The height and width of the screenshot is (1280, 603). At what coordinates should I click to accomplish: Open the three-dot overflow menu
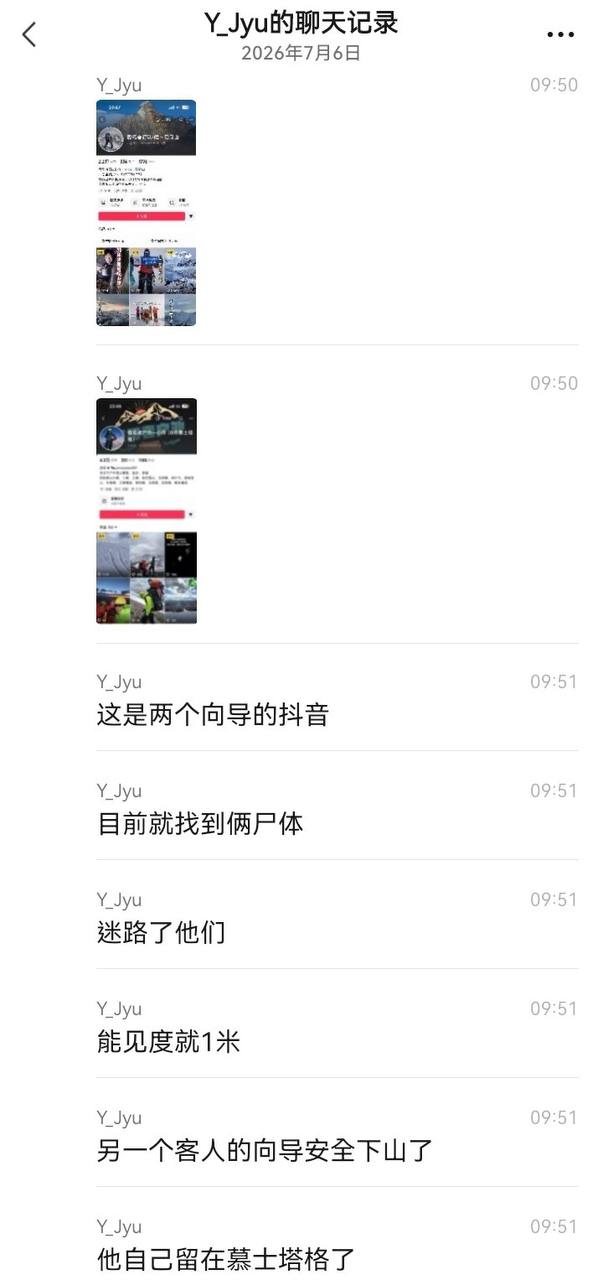[x=560, y=35]
